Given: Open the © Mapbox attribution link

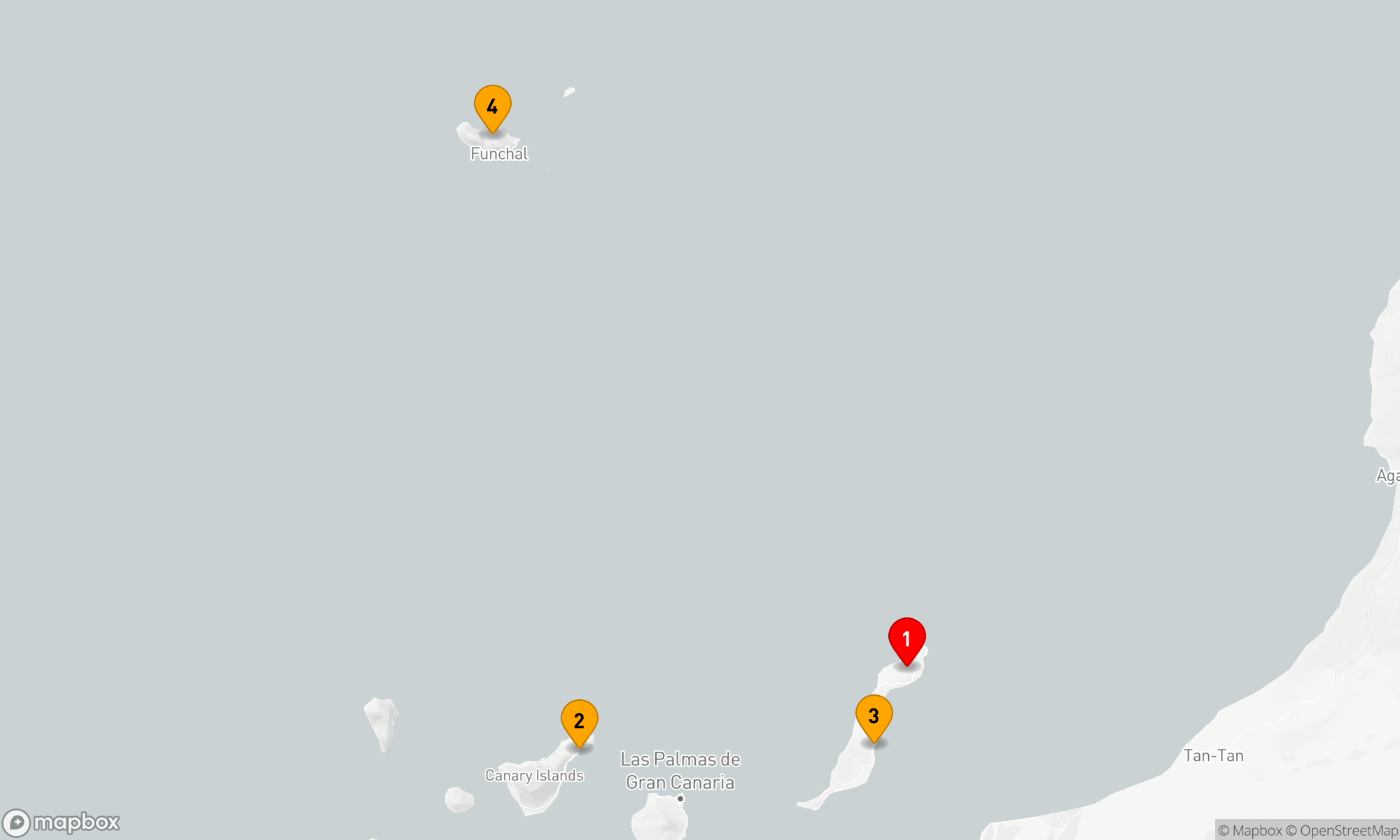Looking at the screenshot, I should (x=1249, y=830).
